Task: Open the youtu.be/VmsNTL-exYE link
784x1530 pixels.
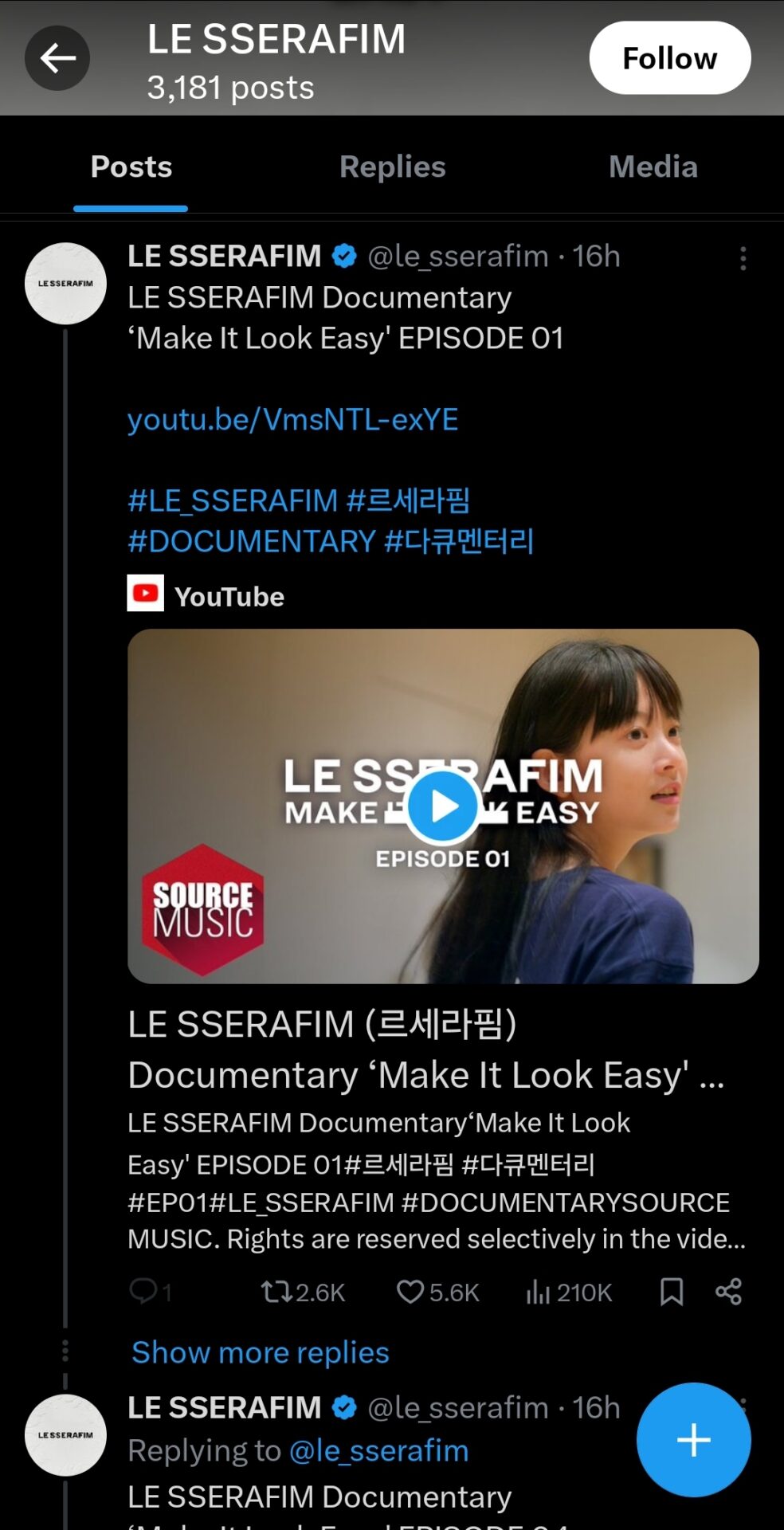Action: coord(292,420)
